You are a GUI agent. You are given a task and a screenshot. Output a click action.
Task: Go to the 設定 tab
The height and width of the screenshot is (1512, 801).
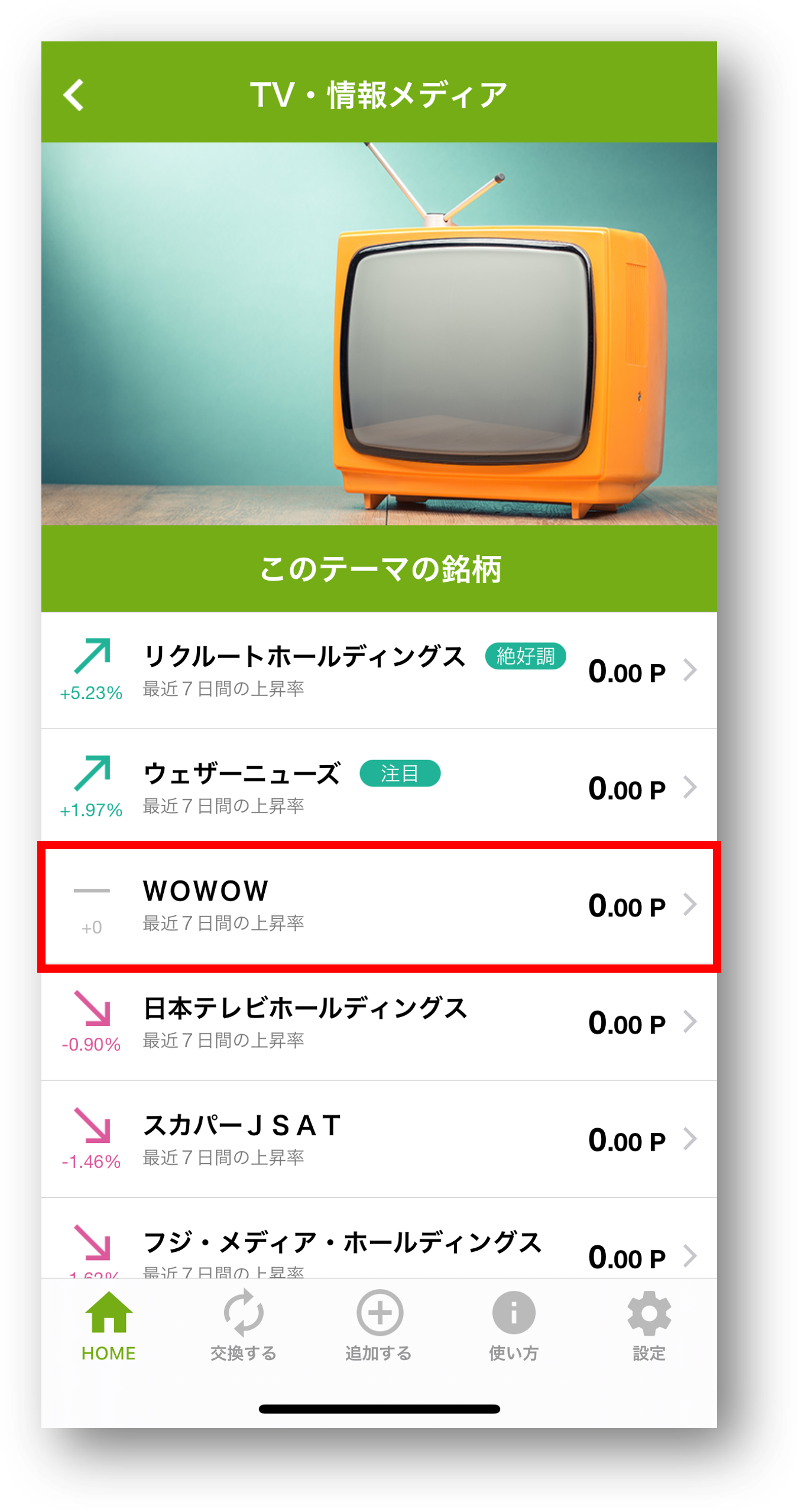pos(649,1325)
